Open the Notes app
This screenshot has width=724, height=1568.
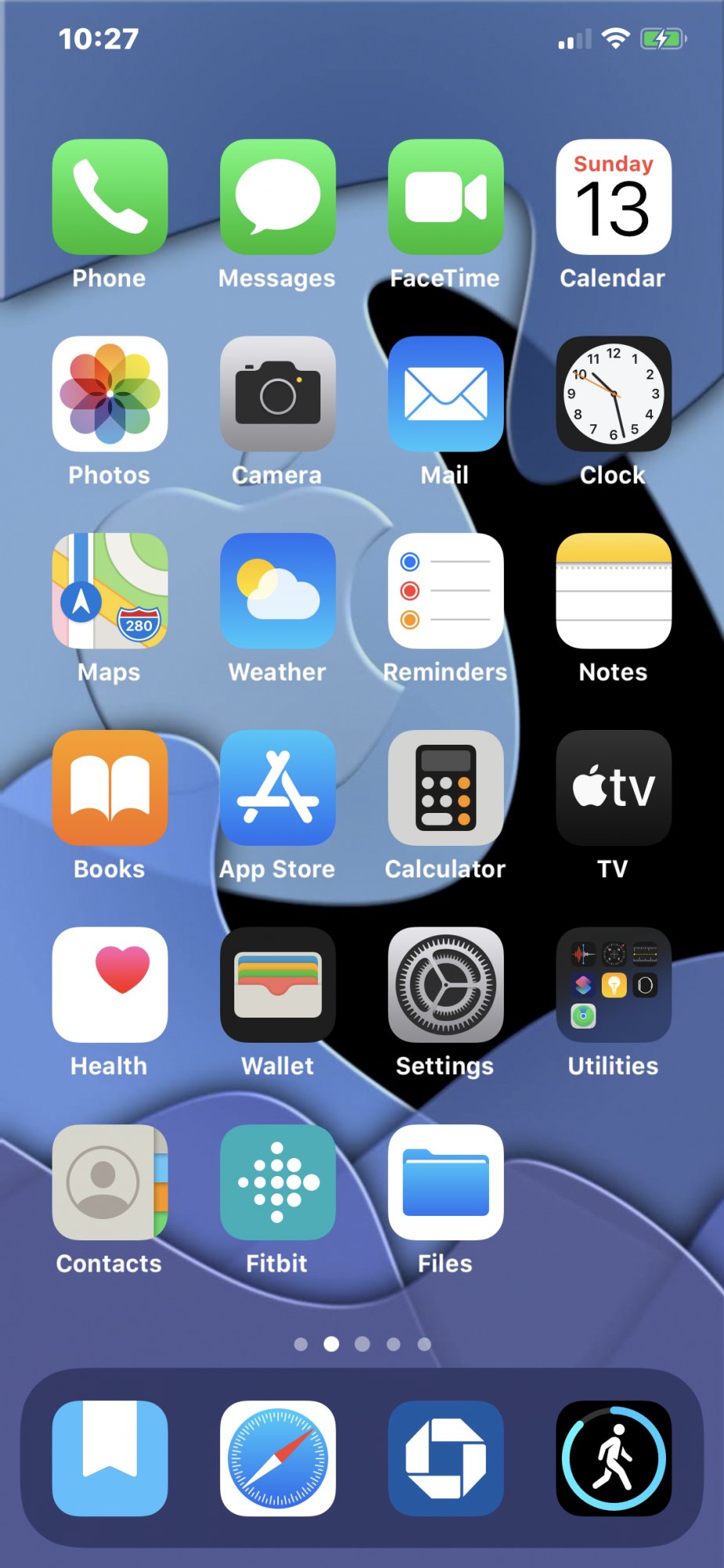pyautogui.click(x=613, y=590)
